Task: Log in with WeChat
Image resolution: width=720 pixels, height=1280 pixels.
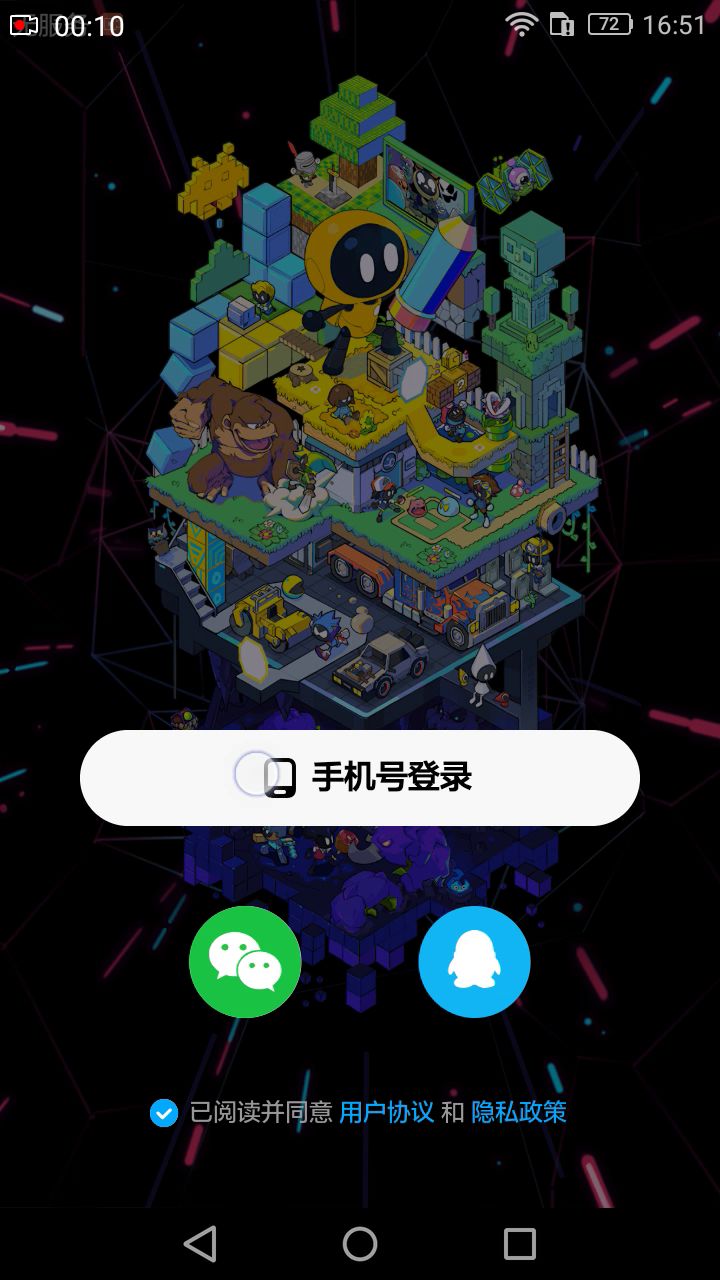Action: 245,962
